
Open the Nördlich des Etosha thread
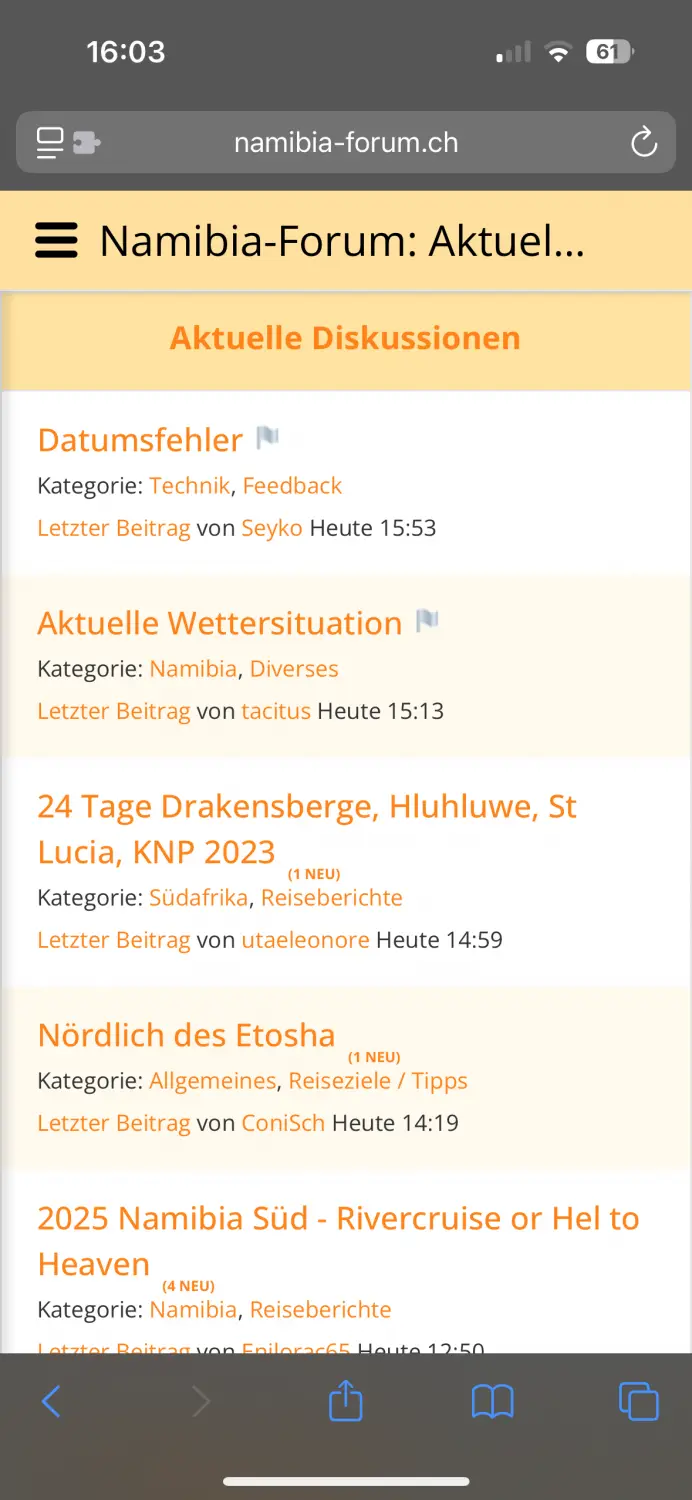186,1035
